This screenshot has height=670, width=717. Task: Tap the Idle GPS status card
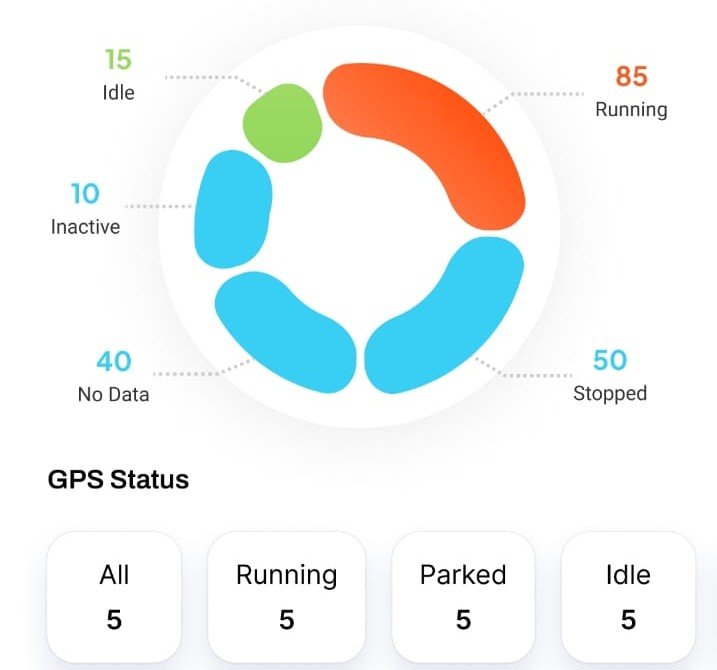628,597
